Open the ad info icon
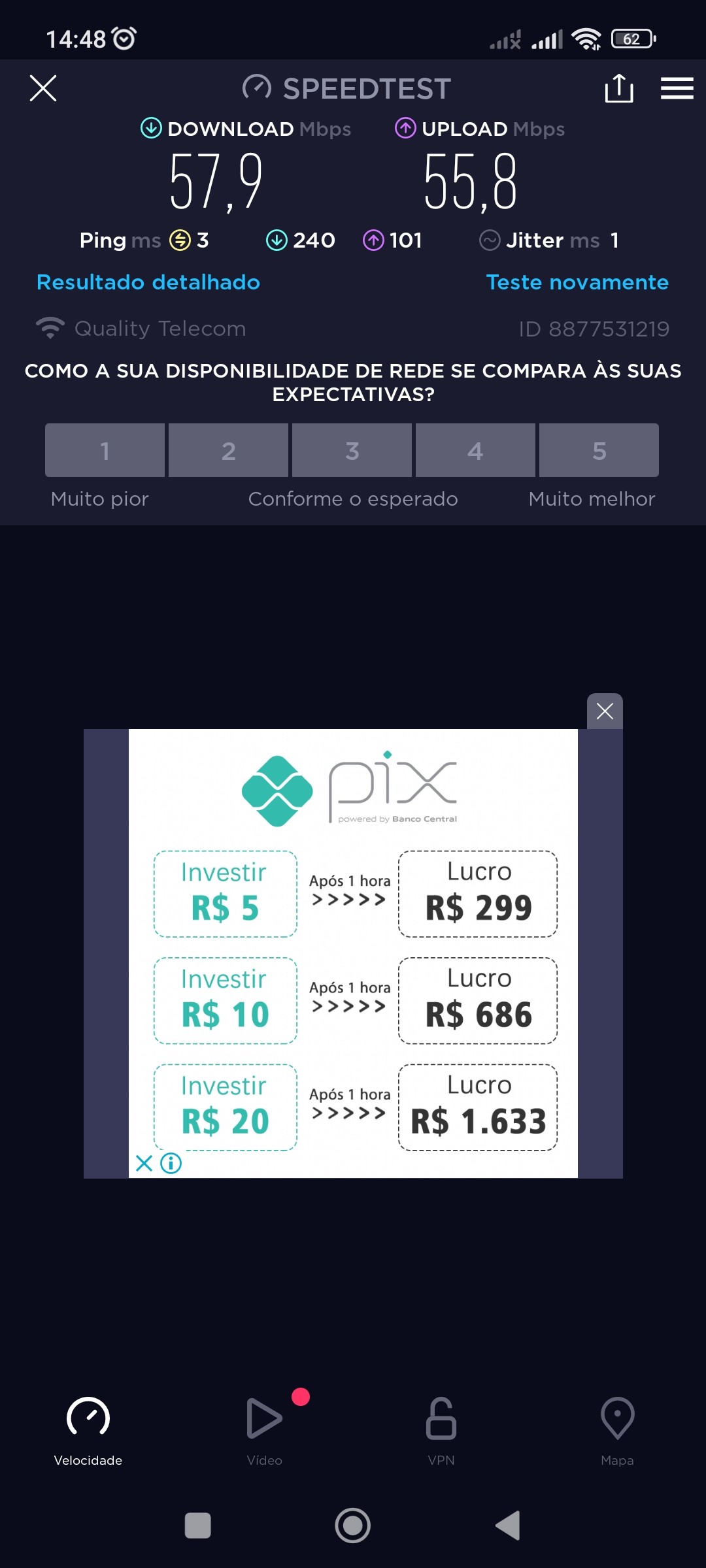The height and width of the screenshot is (1568, 706). point(171,1163)
